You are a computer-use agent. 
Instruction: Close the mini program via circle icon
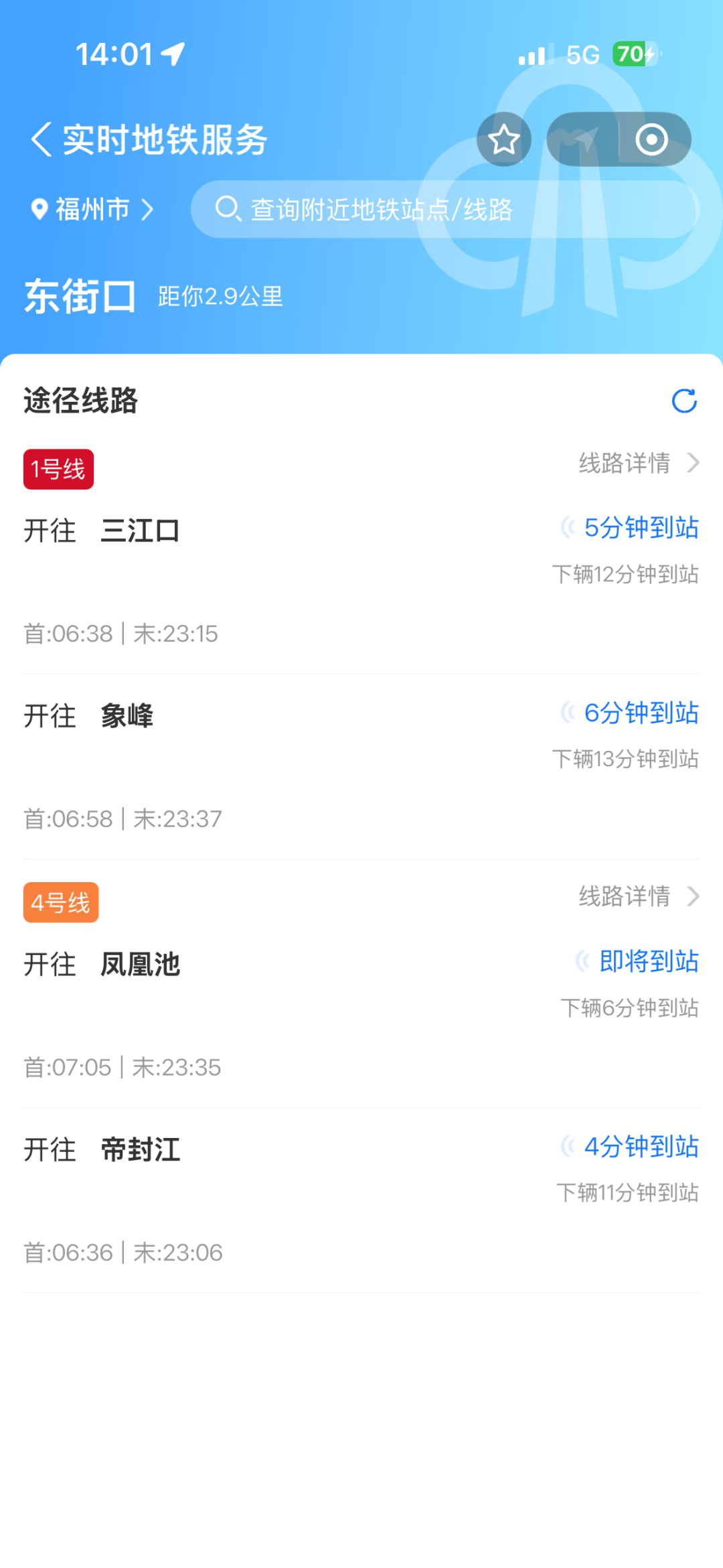tap(651, 139)
